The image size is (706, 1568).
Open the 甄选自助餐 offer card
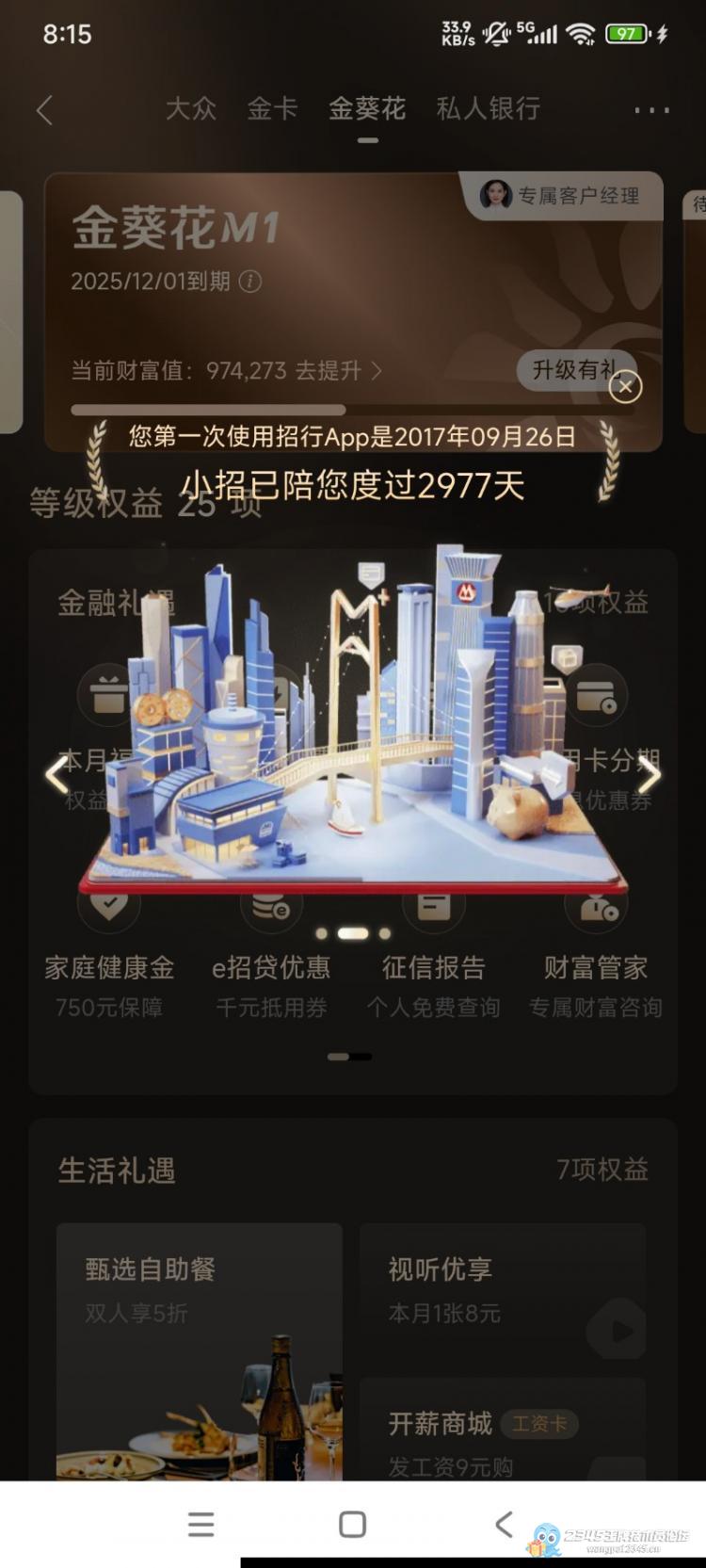coord(199,1347)
